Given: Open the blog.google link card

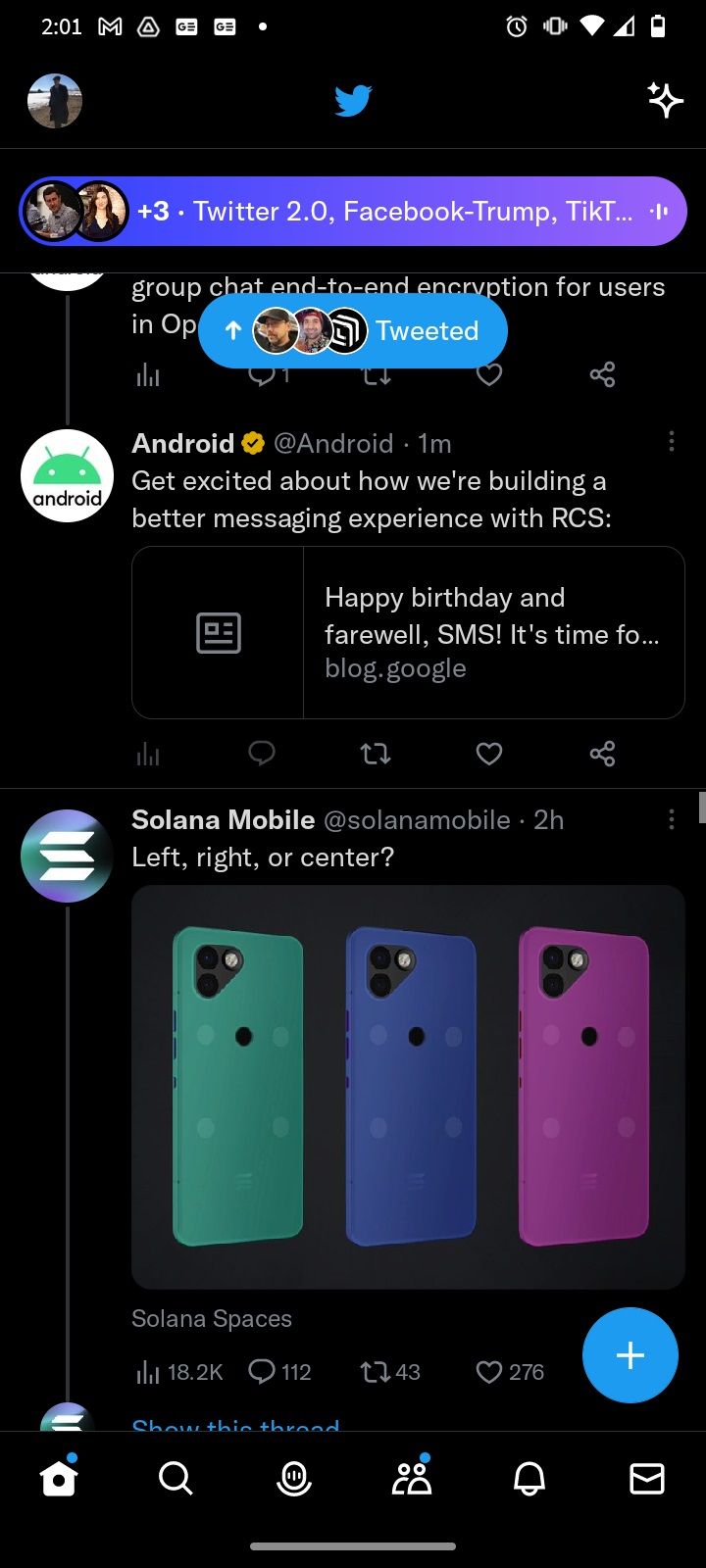Looking at the screenshot, I should tap(408, 633).
